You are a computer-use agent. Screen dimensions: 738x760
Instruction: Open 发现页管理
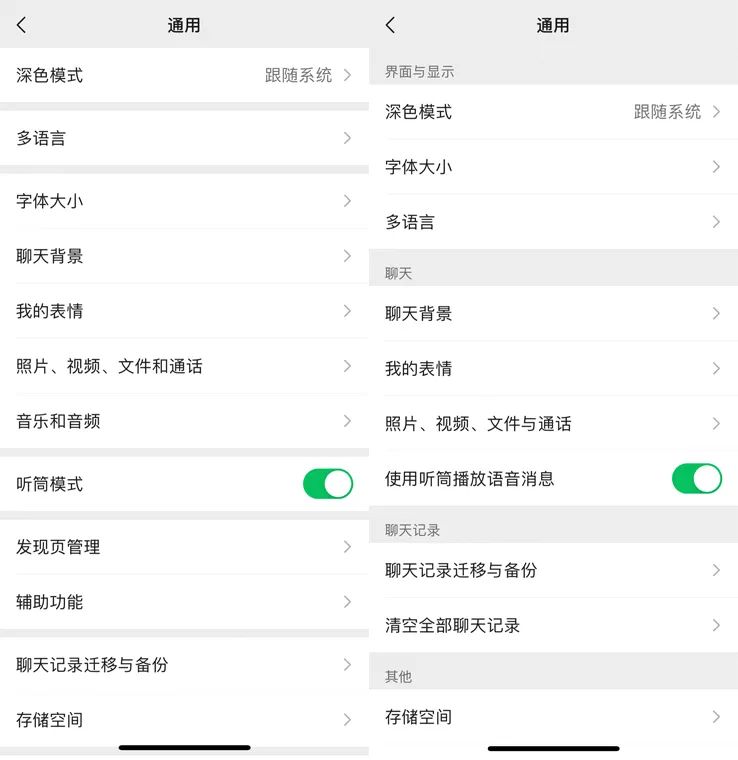184,547
